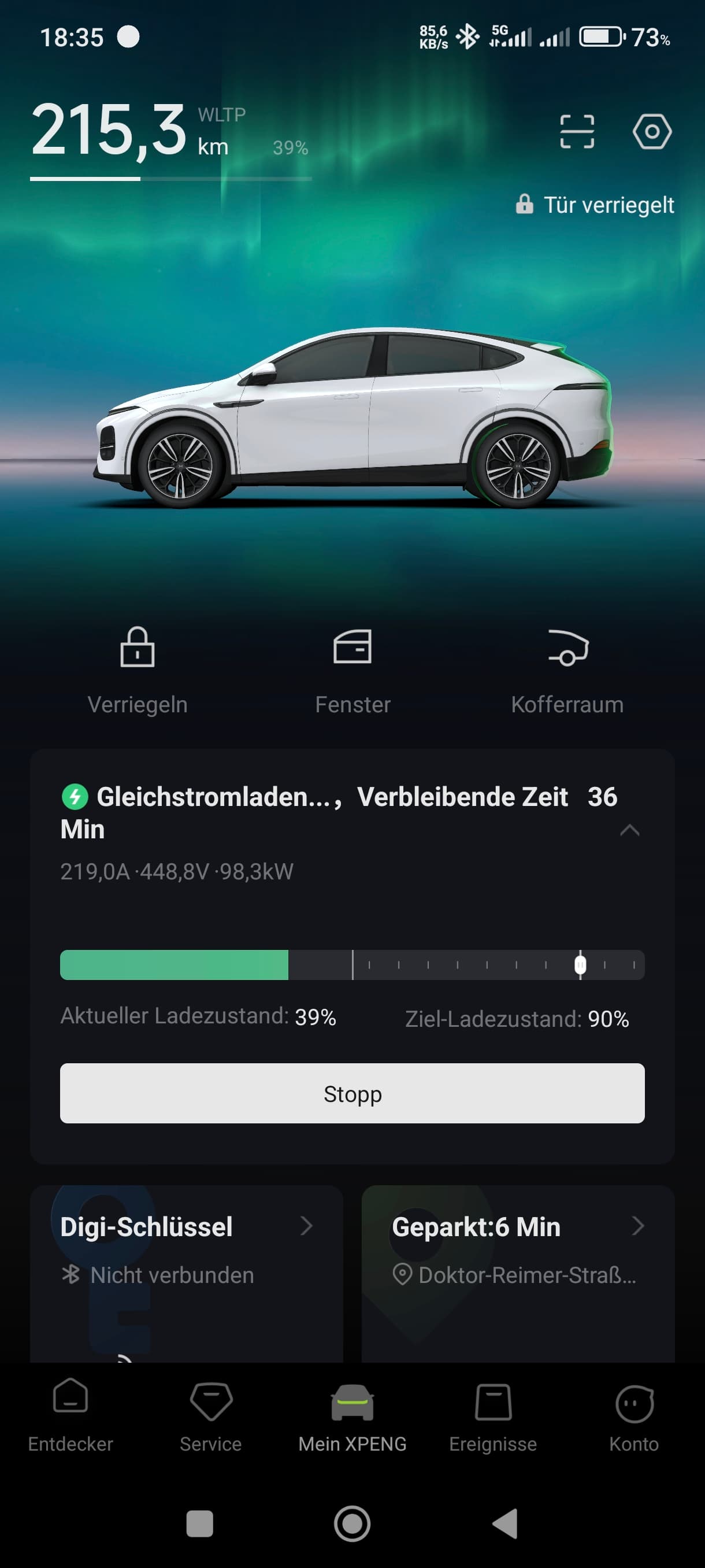Go back with the system back button
The image size is (705, 1568).
(505, 1523)
